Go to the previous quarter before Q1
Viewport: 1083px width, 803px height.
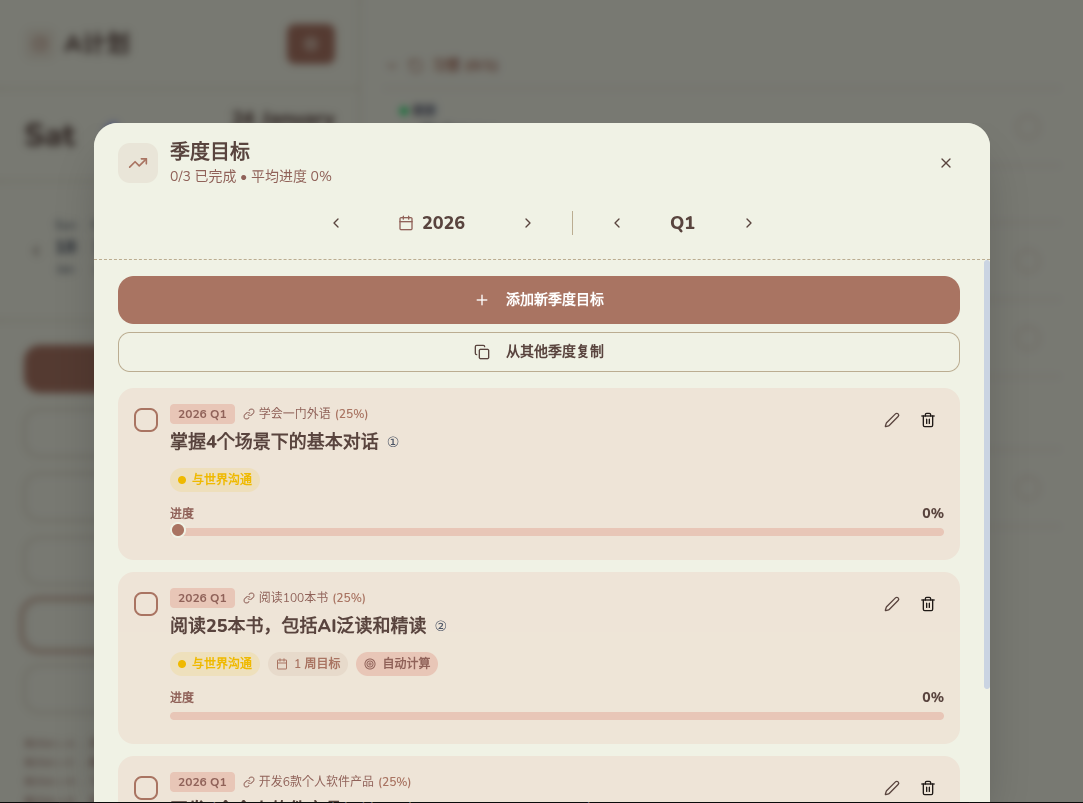click(617, 223)
